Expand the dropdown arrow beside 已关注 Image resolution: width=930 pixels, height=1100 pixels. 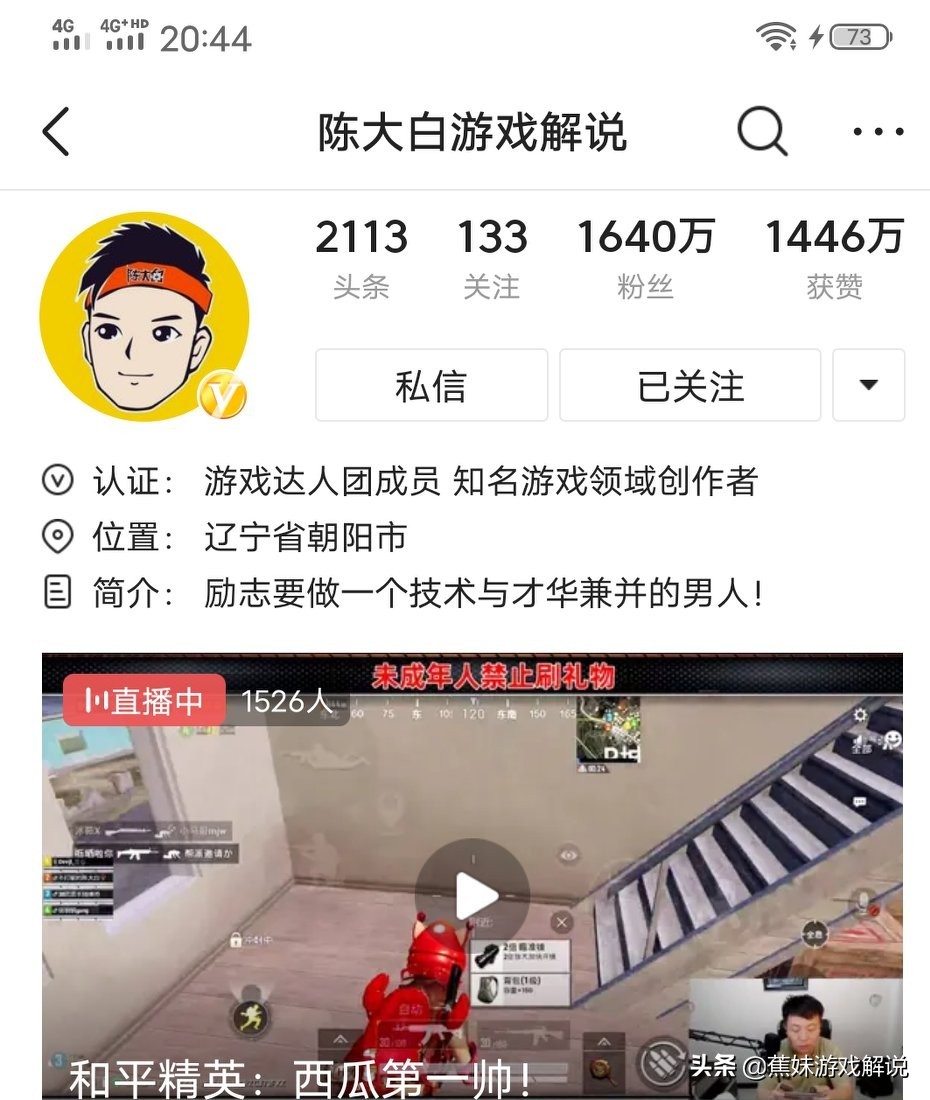click(868, 386)
